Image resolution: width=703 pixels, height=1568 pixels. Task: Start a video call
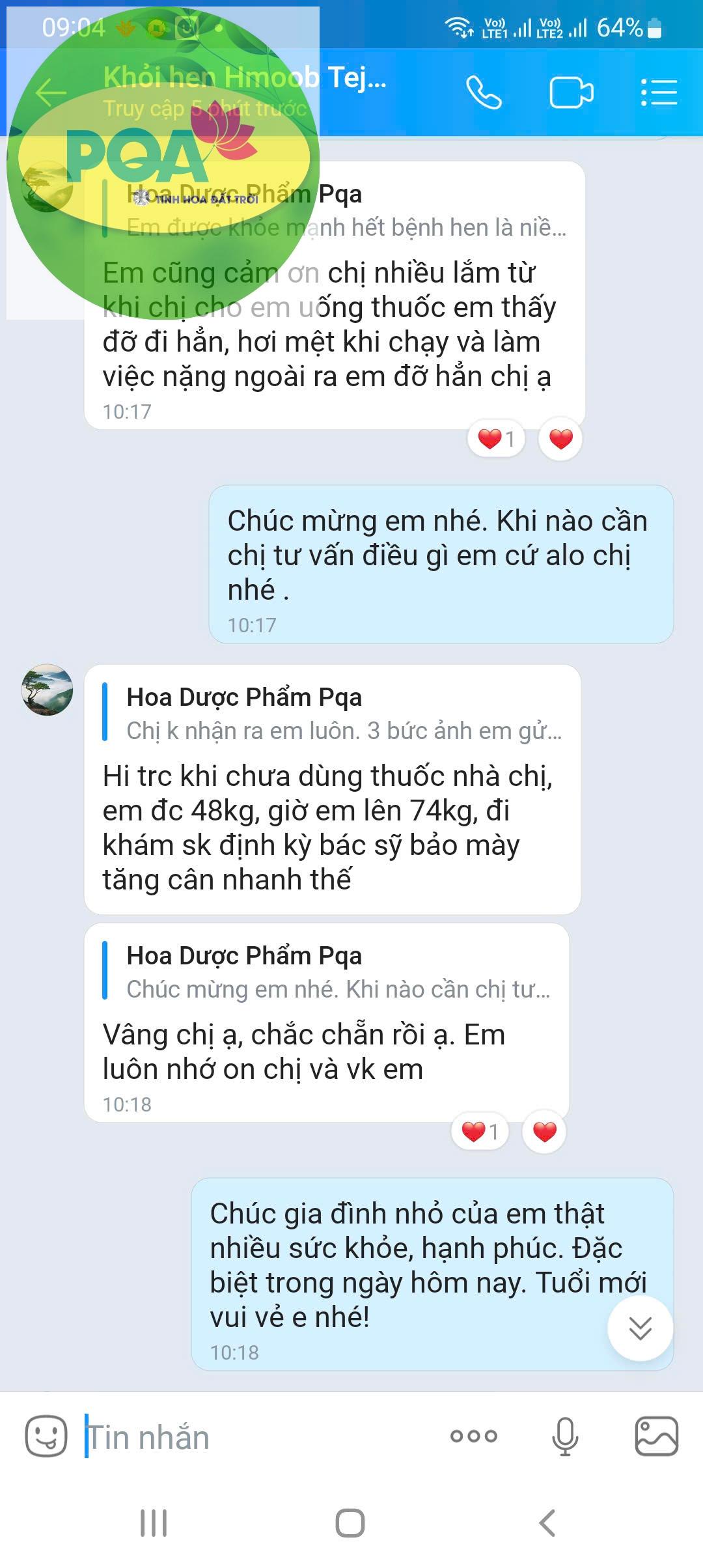[x=571, y=92]
